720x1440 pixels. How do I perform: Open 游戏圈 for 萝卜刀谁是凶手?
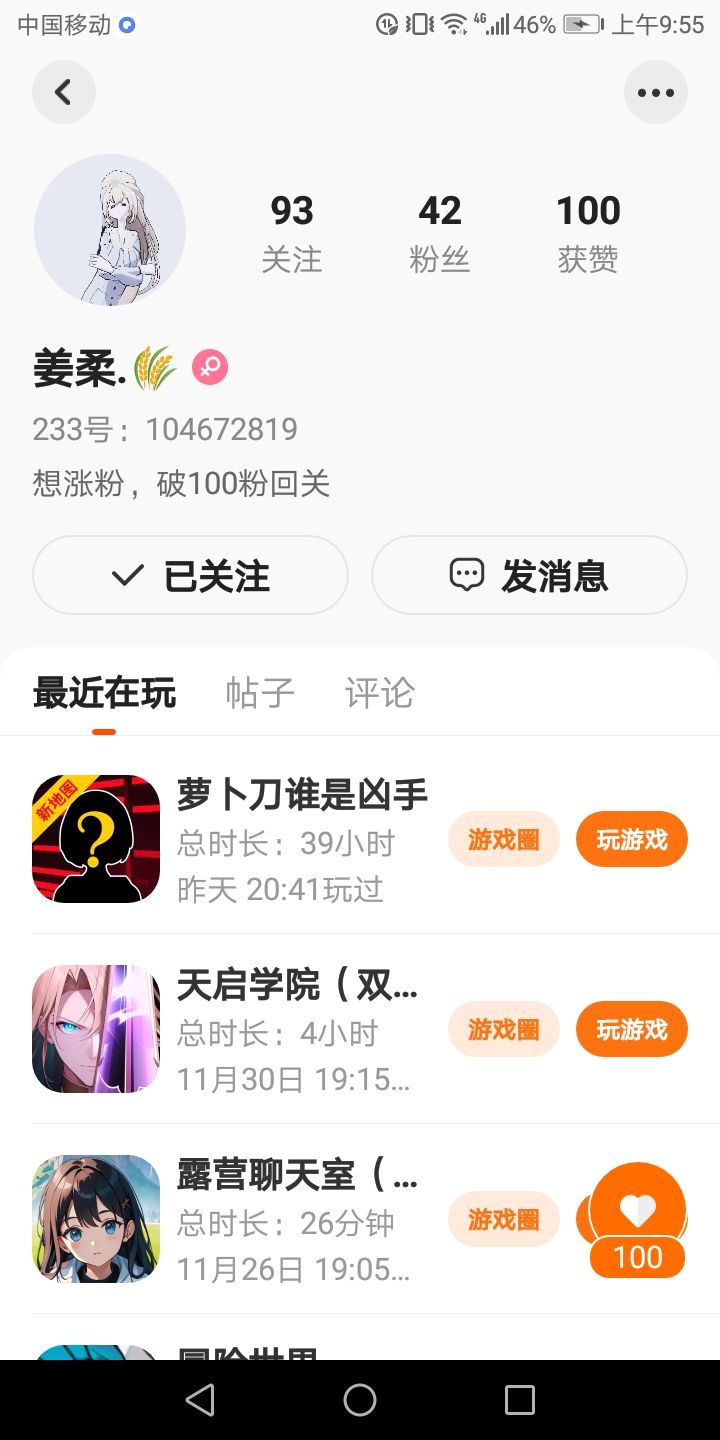pos(503,839)
